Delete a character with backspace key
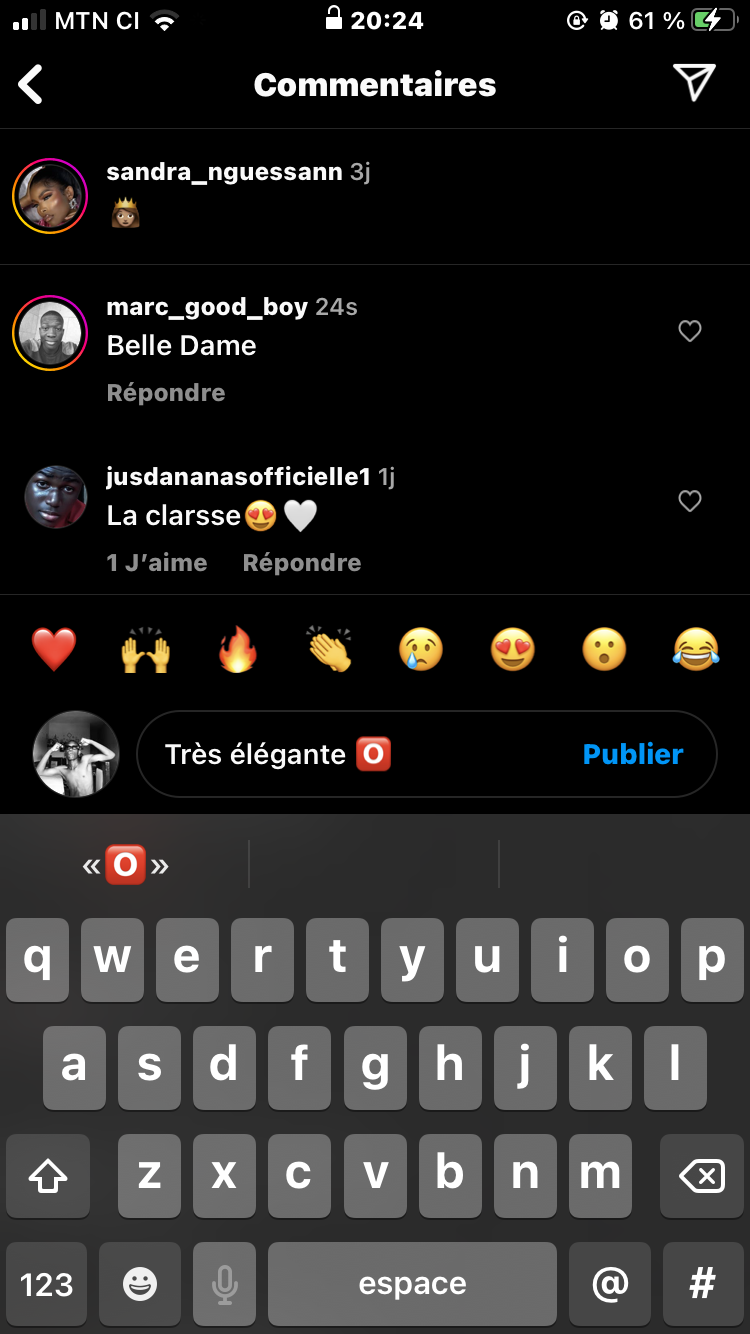Screen dimensions: 750x1334 pos(701,1177)
